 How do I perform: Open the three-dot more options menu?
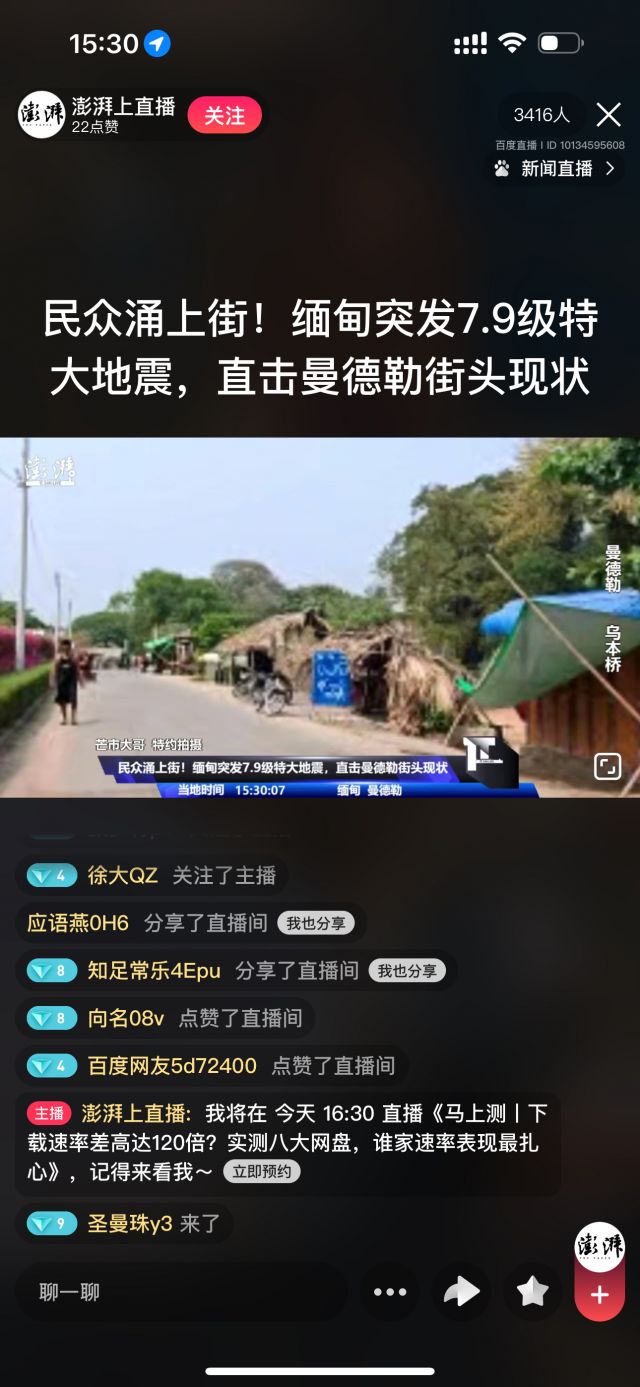coord(390,1292)
